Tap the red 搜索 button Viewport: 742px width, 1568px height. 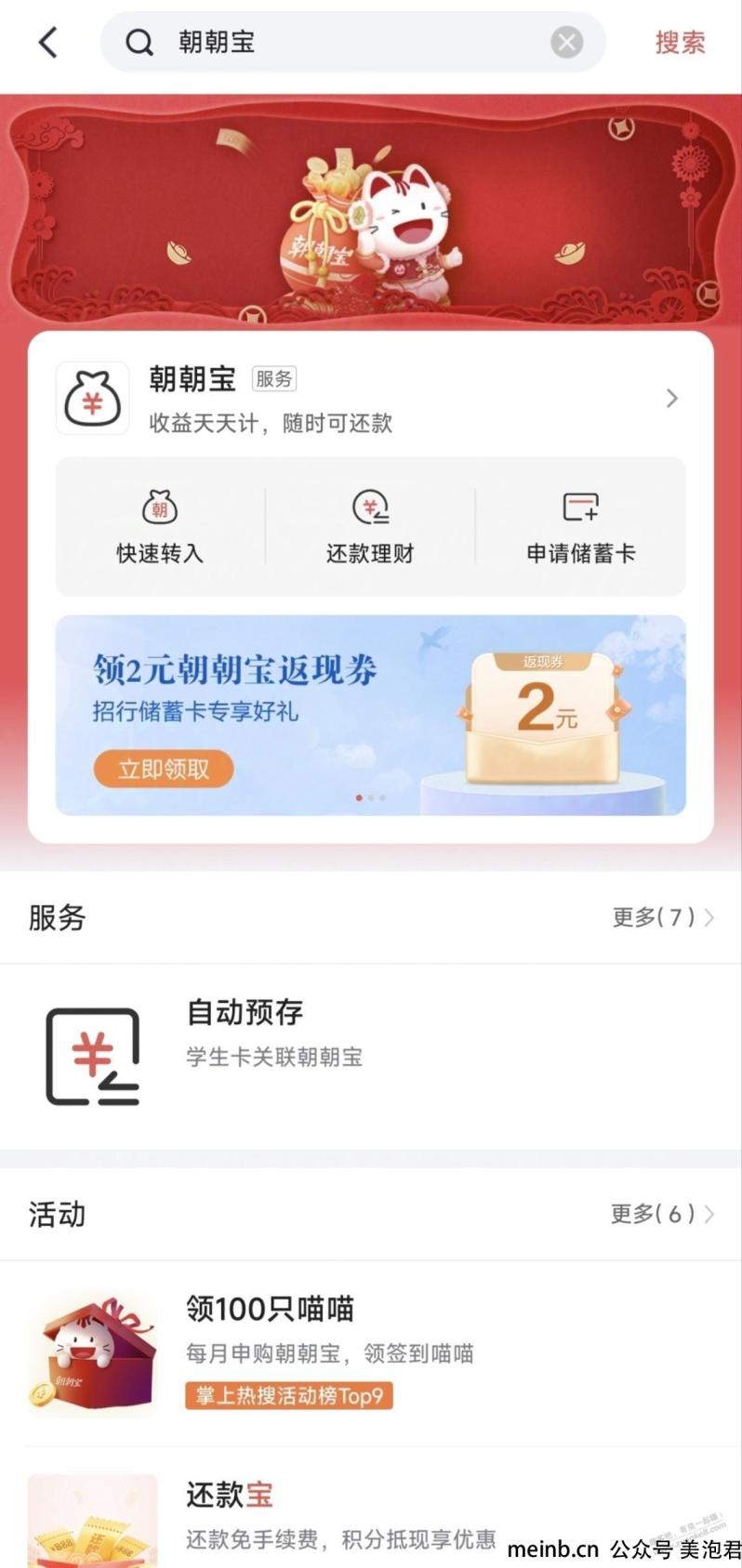680,43
